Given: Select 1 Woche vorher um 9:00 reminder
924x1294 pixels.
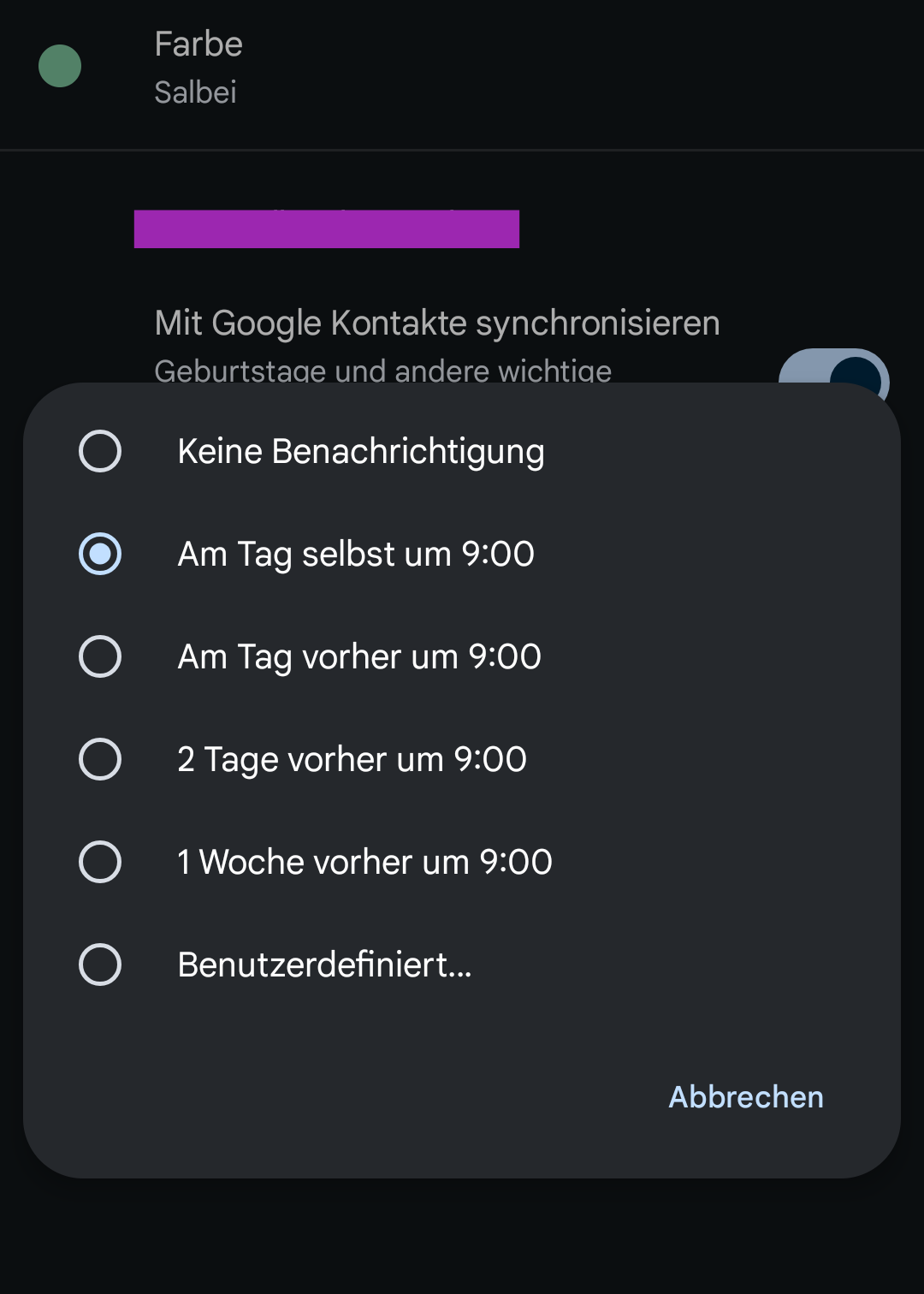Looking at the screenshot, I should coord(364,862).
